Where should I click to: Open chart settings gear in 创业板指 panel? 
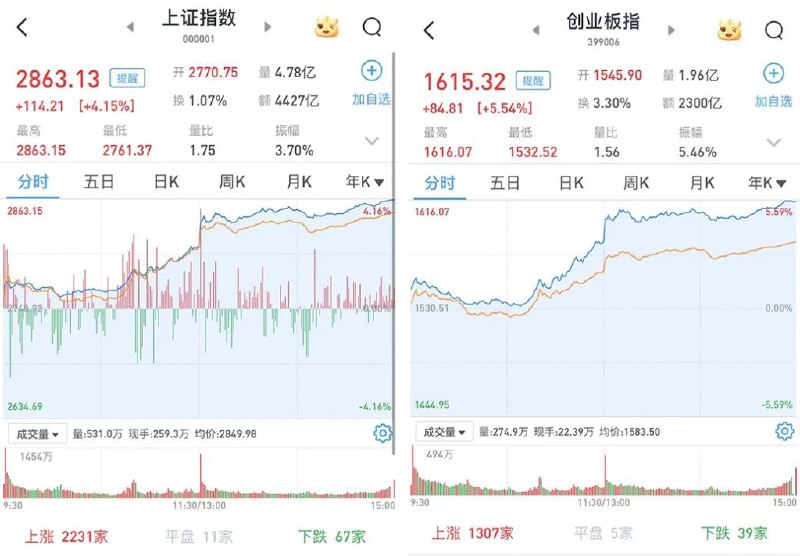[785, 431]
